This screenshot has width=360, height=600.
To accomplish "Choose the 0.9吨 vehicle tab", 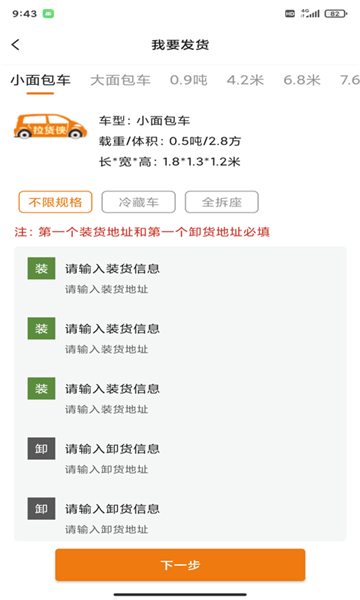I will coord(189,80).
